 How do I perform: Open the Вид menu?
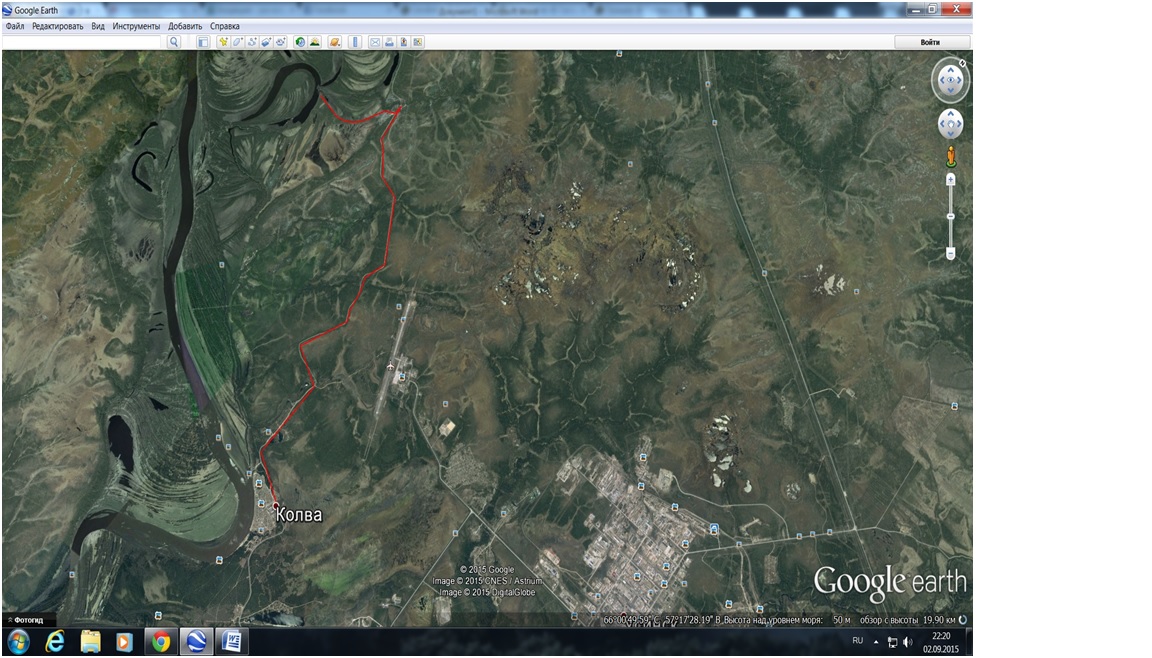[98, 26]
